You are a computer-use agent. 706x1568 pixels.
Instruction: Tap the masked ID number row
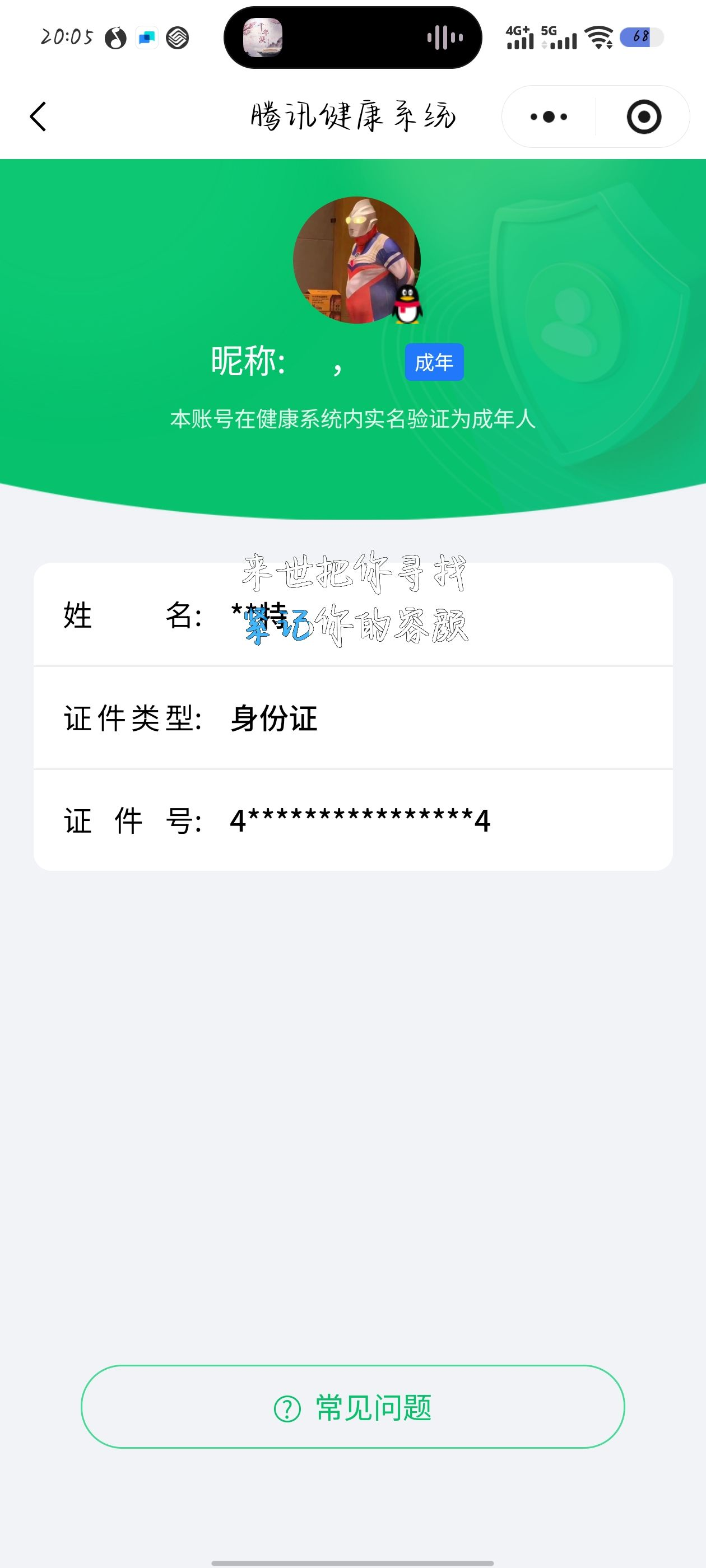coord(359,821)
